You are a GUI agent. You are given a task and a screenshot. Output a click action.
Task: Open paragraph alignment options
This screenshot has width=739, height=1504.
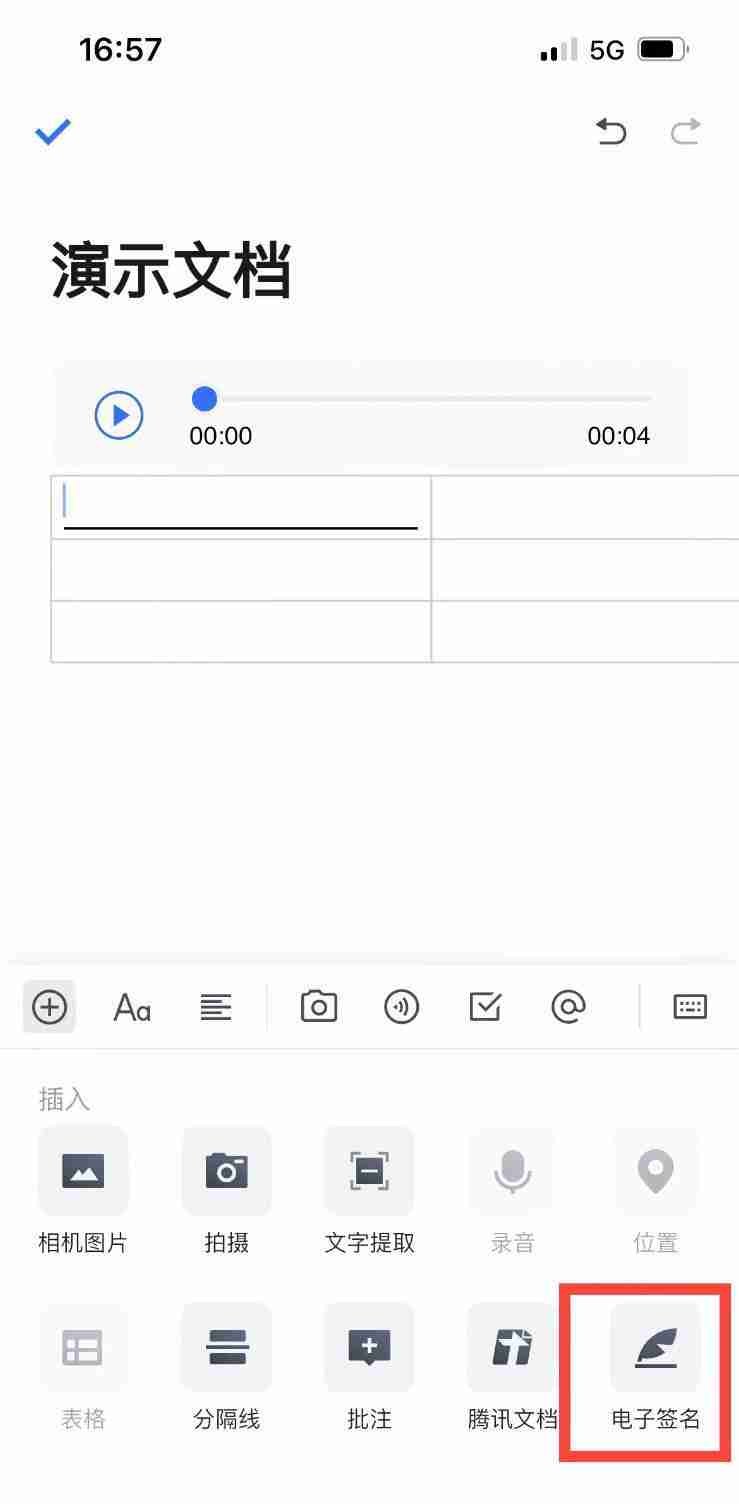click(x=216, y=1007)
